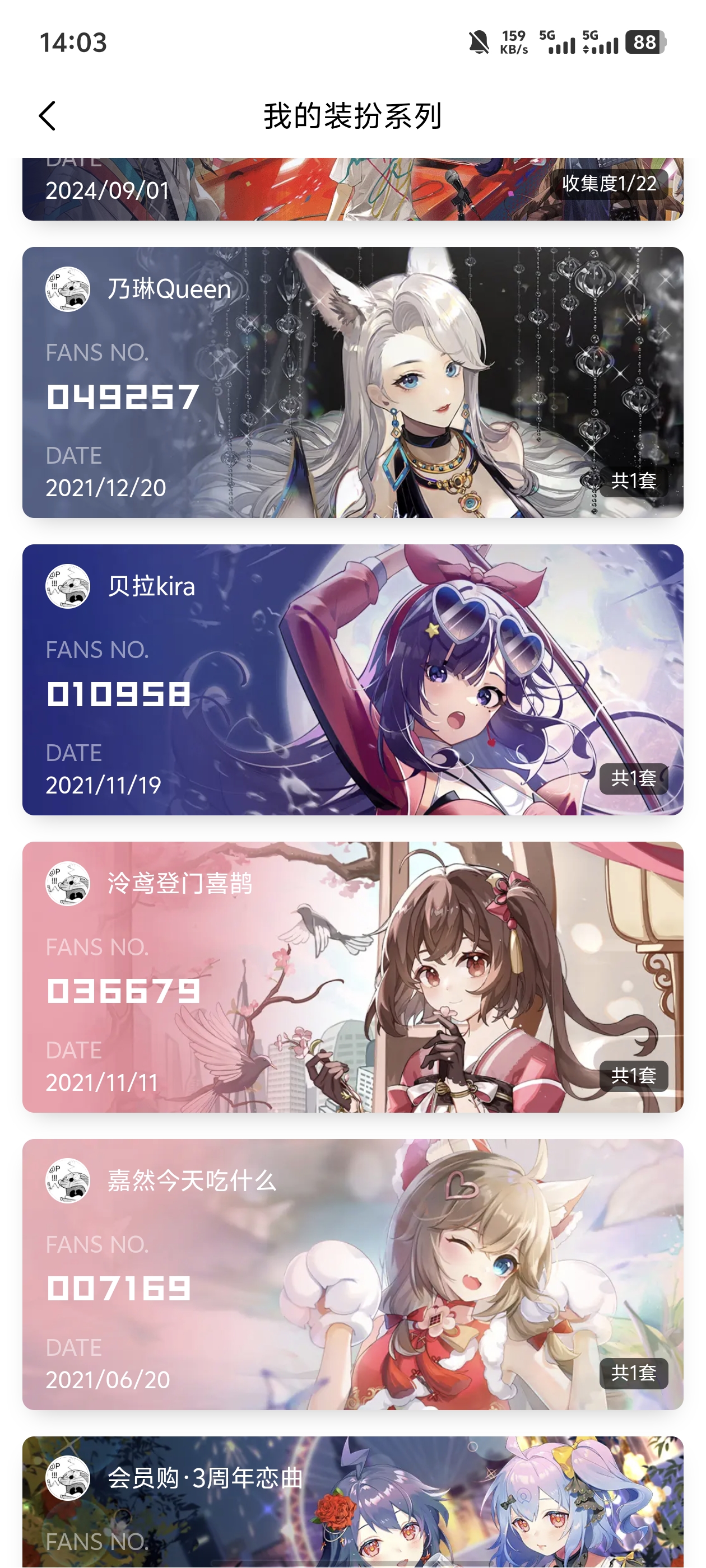Go back from 我的装扮系列
The image size is (706, 1568).
tap(48, 116)
